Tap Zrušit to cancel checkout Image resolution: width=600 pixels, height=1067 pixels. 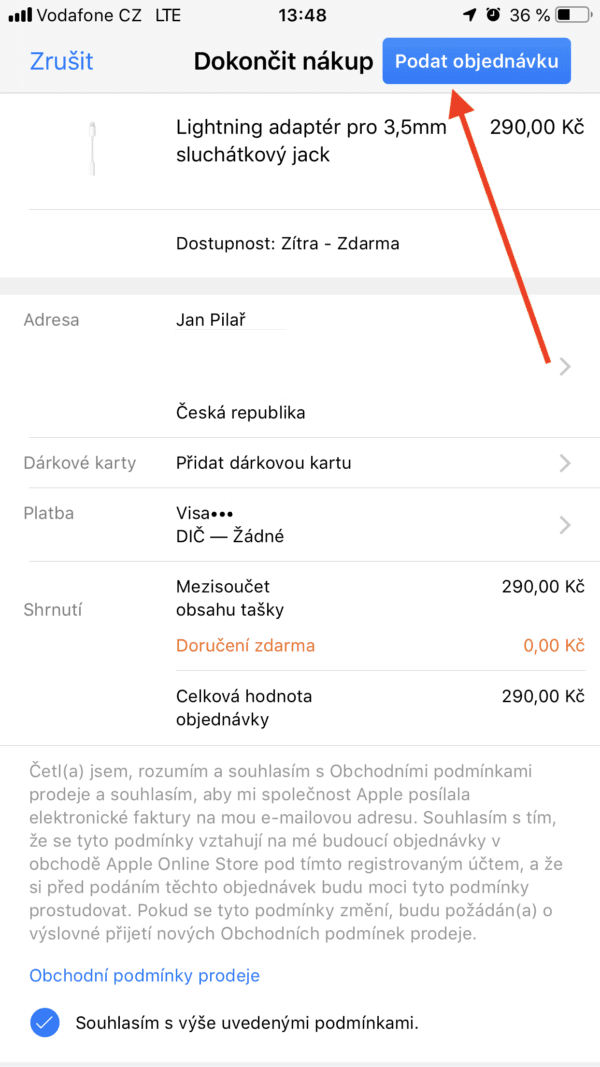point(61,61)
